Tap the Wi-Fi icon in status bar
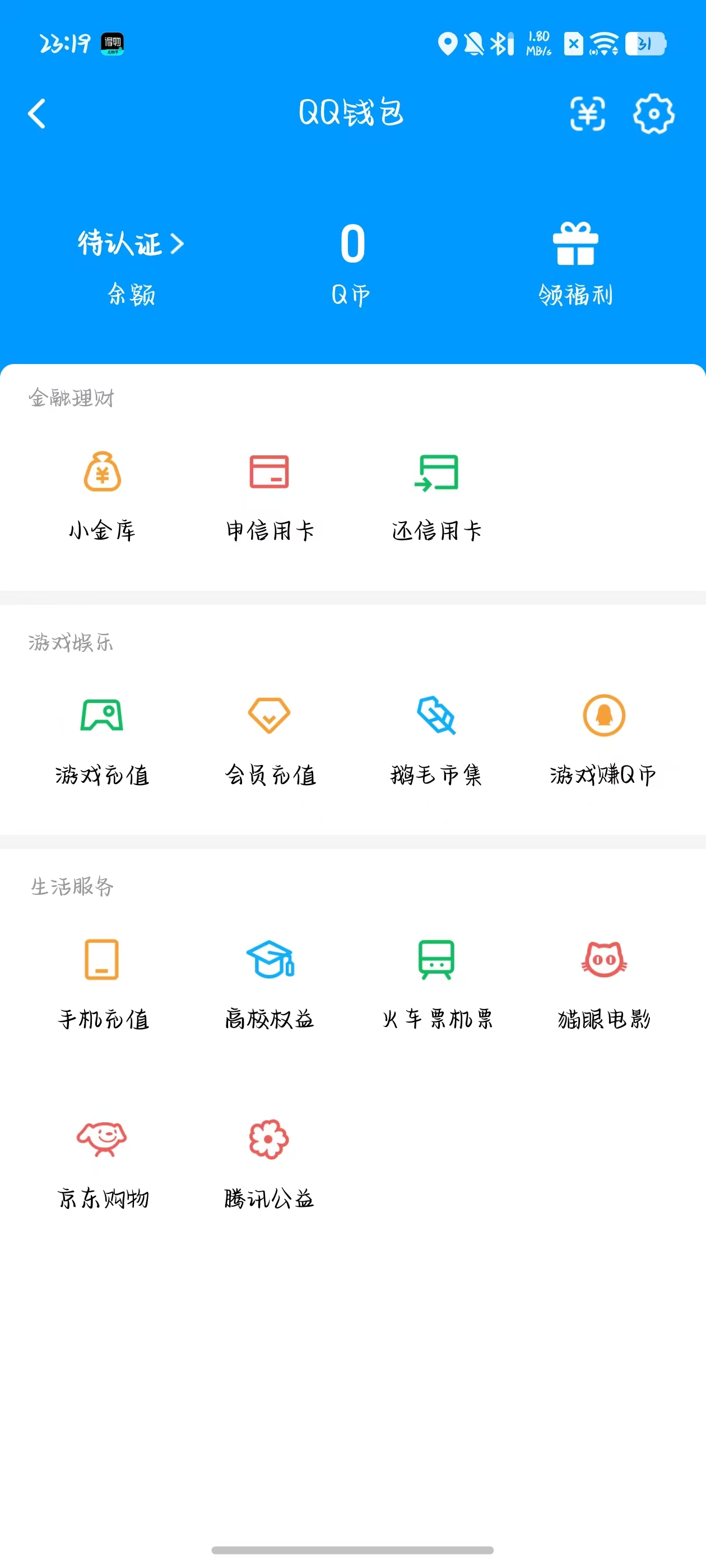 tap(603, 44)
